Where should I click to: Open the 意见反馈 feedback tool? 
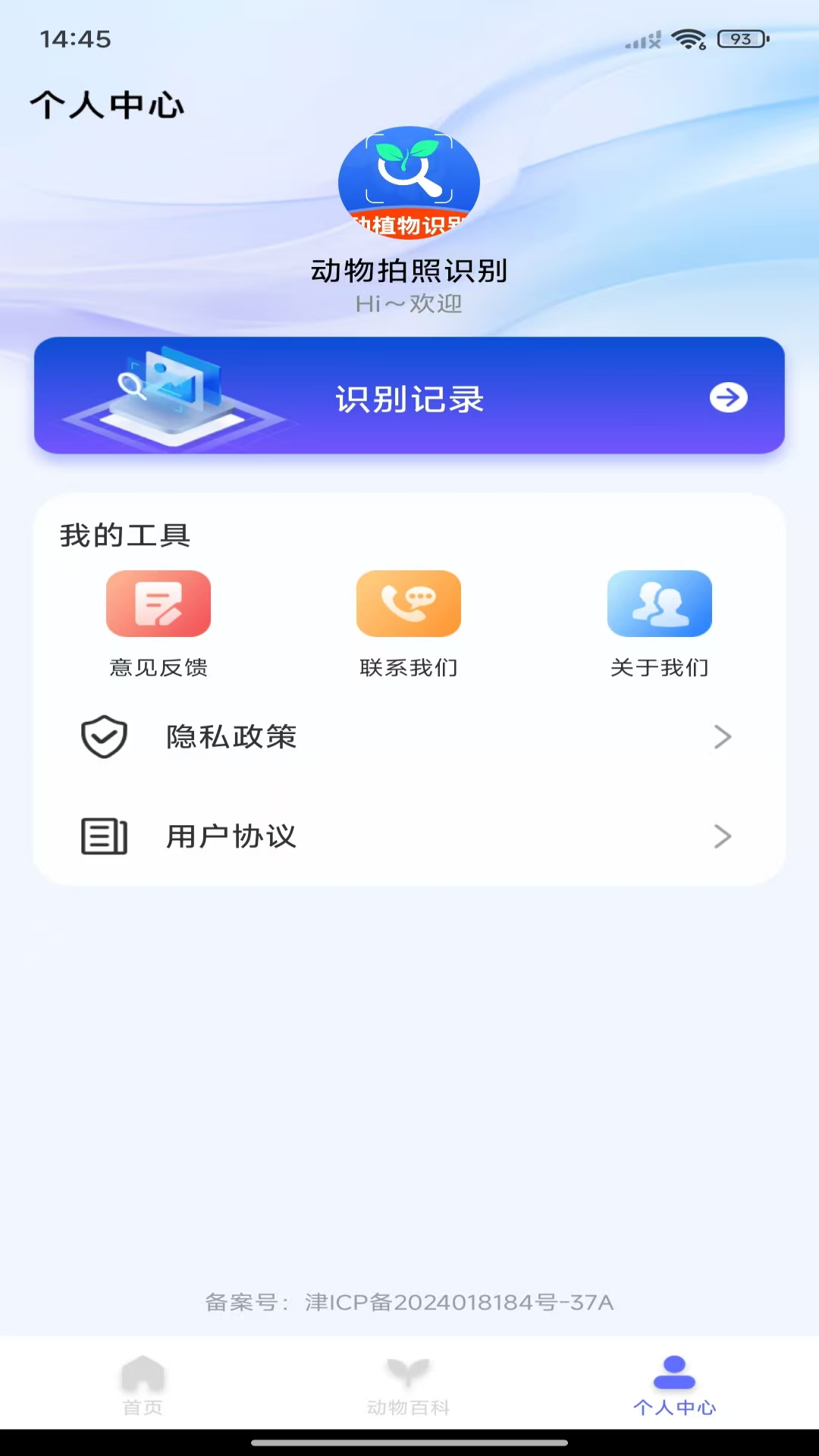[158, 603]
